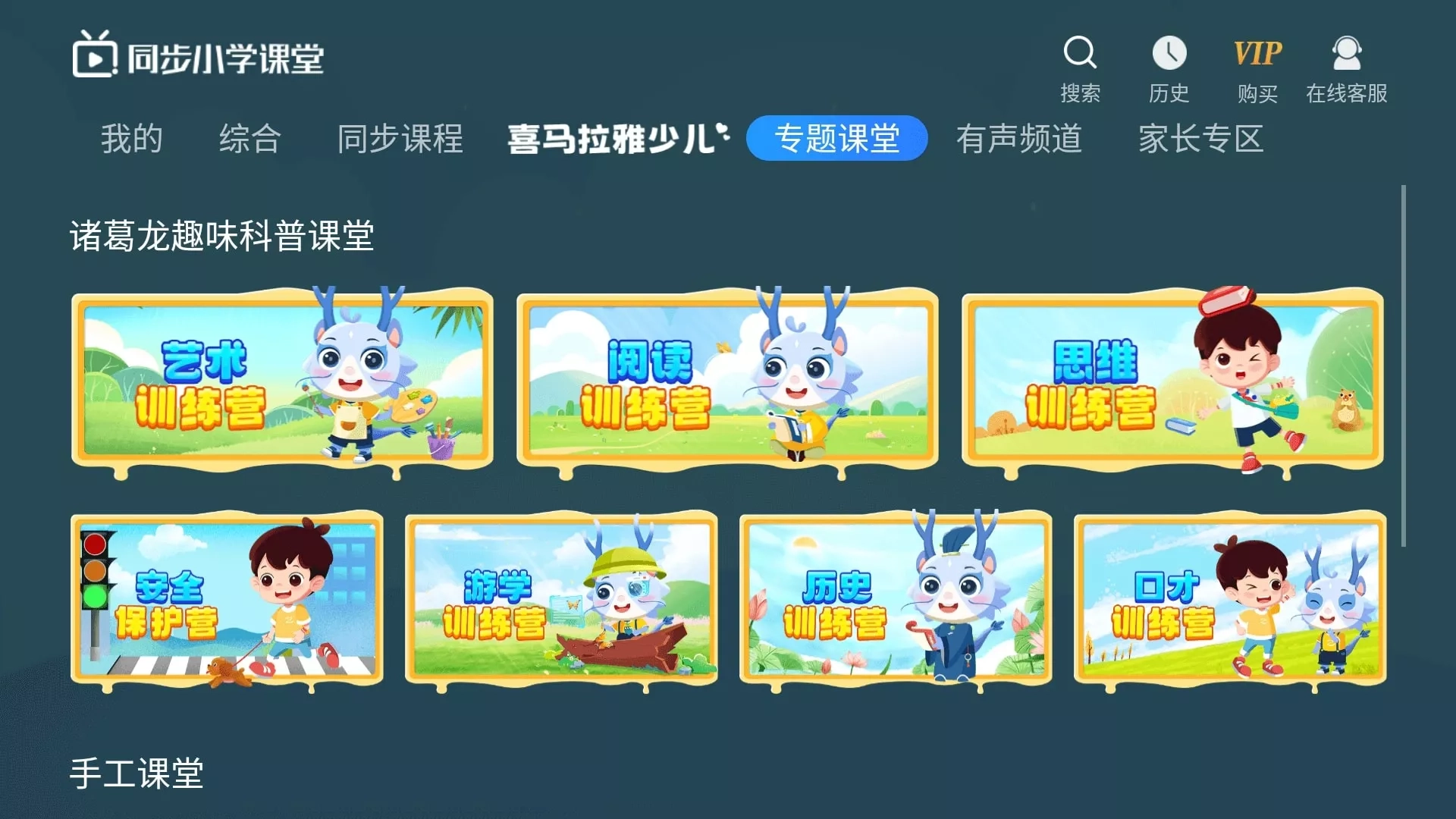This screenshot has width=1456, height=819.
Task: Open the 游学训练营 course card
Action: (x=561, y=600)
